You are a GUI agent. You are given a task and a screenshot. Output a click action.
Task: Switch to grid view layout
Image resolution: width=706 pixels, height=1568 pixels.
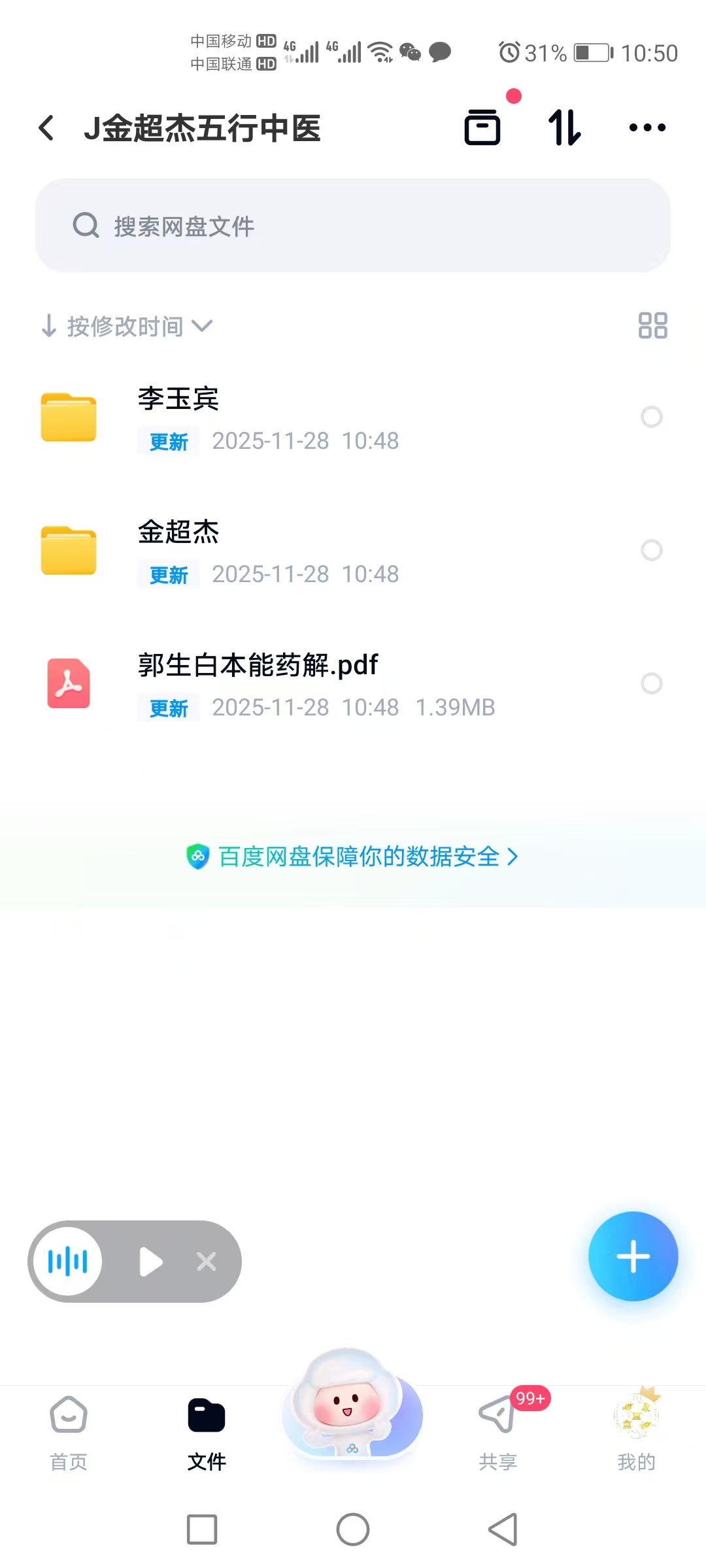pyautogui.click(x=652, y=325)
